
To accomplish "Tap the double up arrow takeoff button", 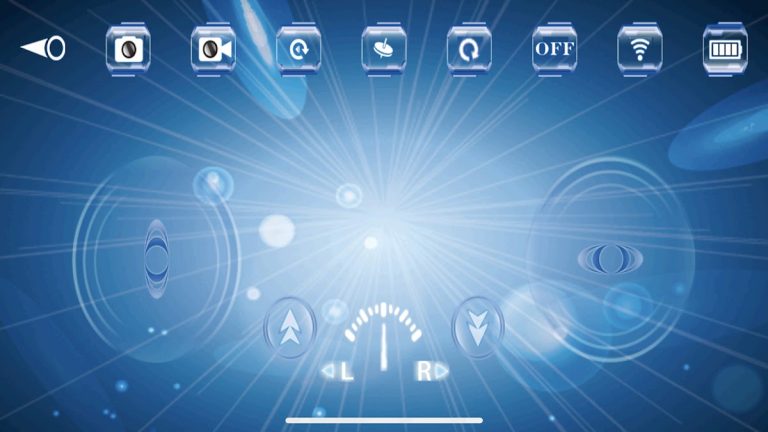I will tap(290, 327).
